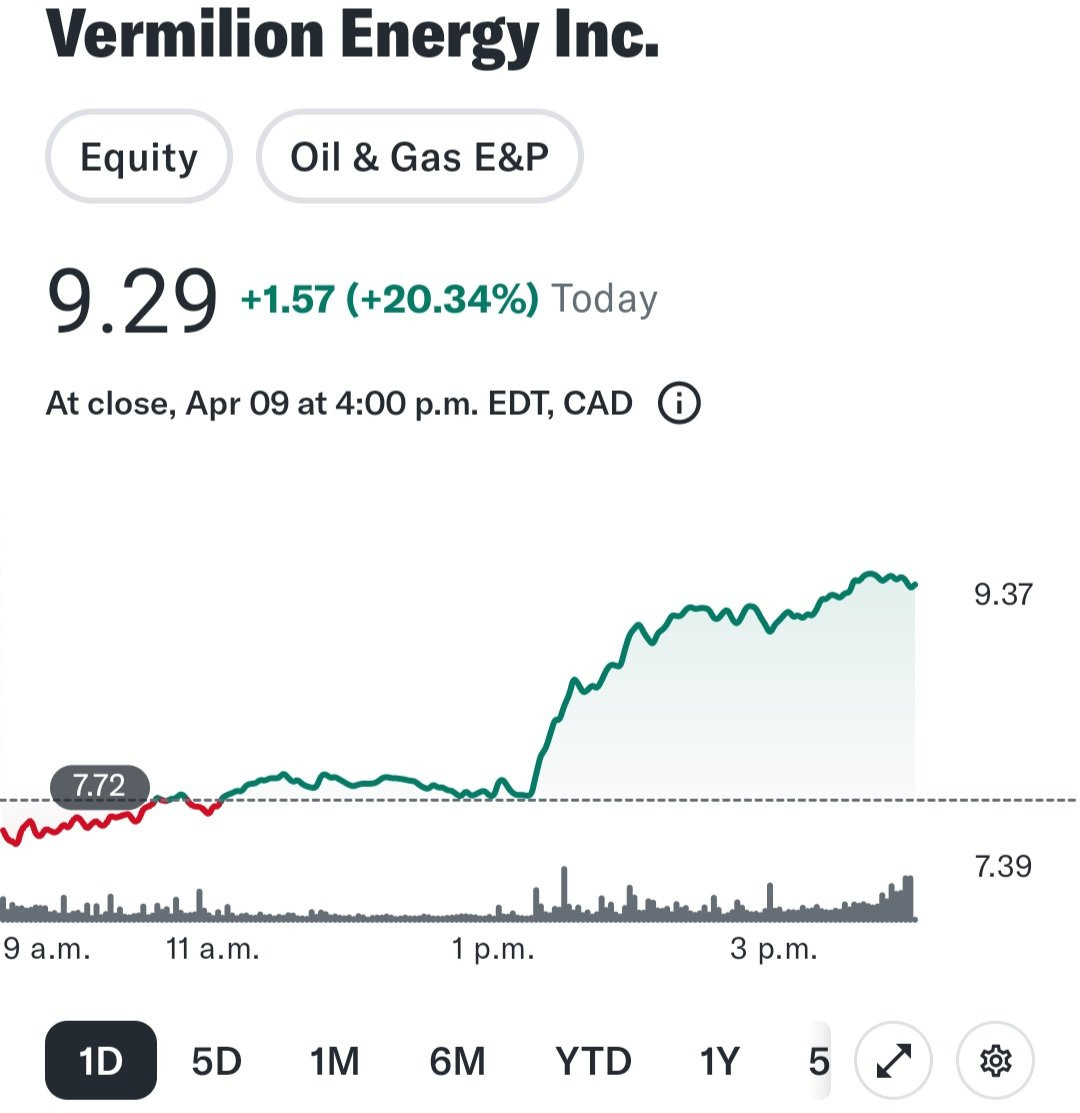Show price info details icon
This screenshot has height=1113, width=1080.
pos(679,404)
